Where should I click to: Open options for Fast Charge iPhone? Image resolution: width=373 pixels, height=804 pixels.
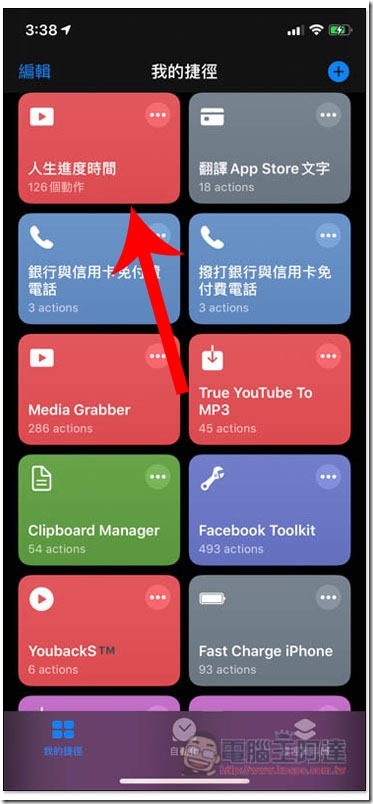(328, 597)
